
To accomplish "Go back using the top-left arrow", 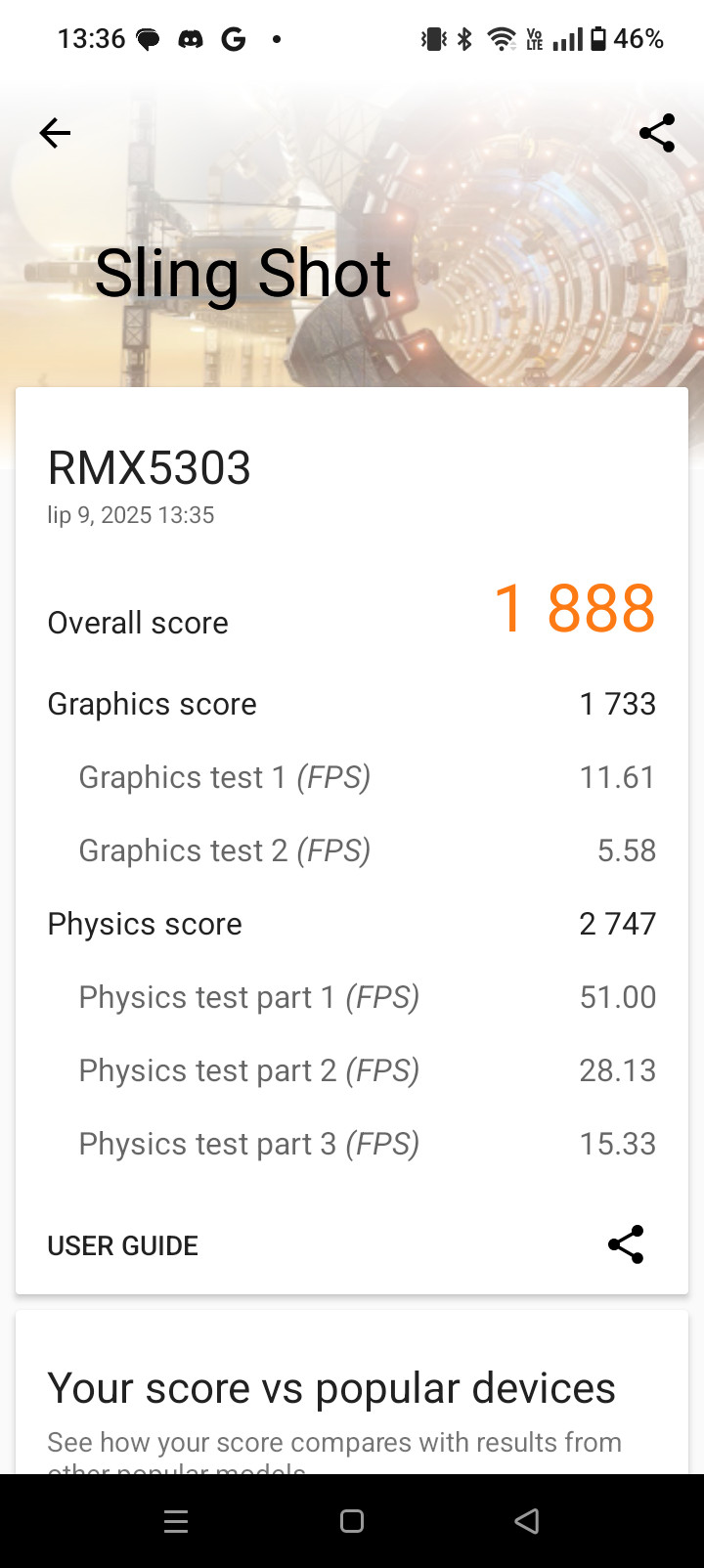I will pyautogui.click(x=55, y=133).
